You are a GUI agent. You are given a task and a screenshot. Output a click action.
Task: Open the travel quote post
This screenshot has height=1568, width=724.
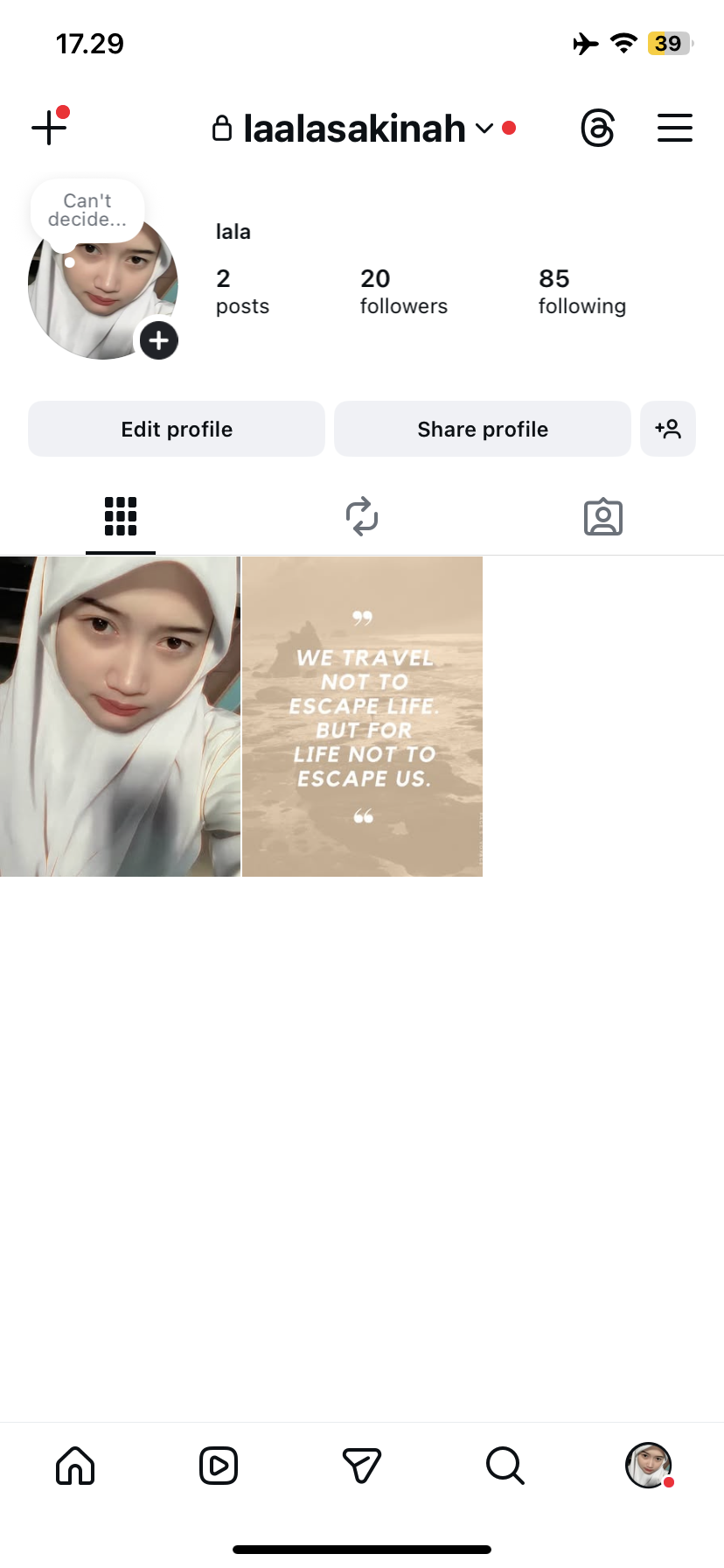point(362,717)
